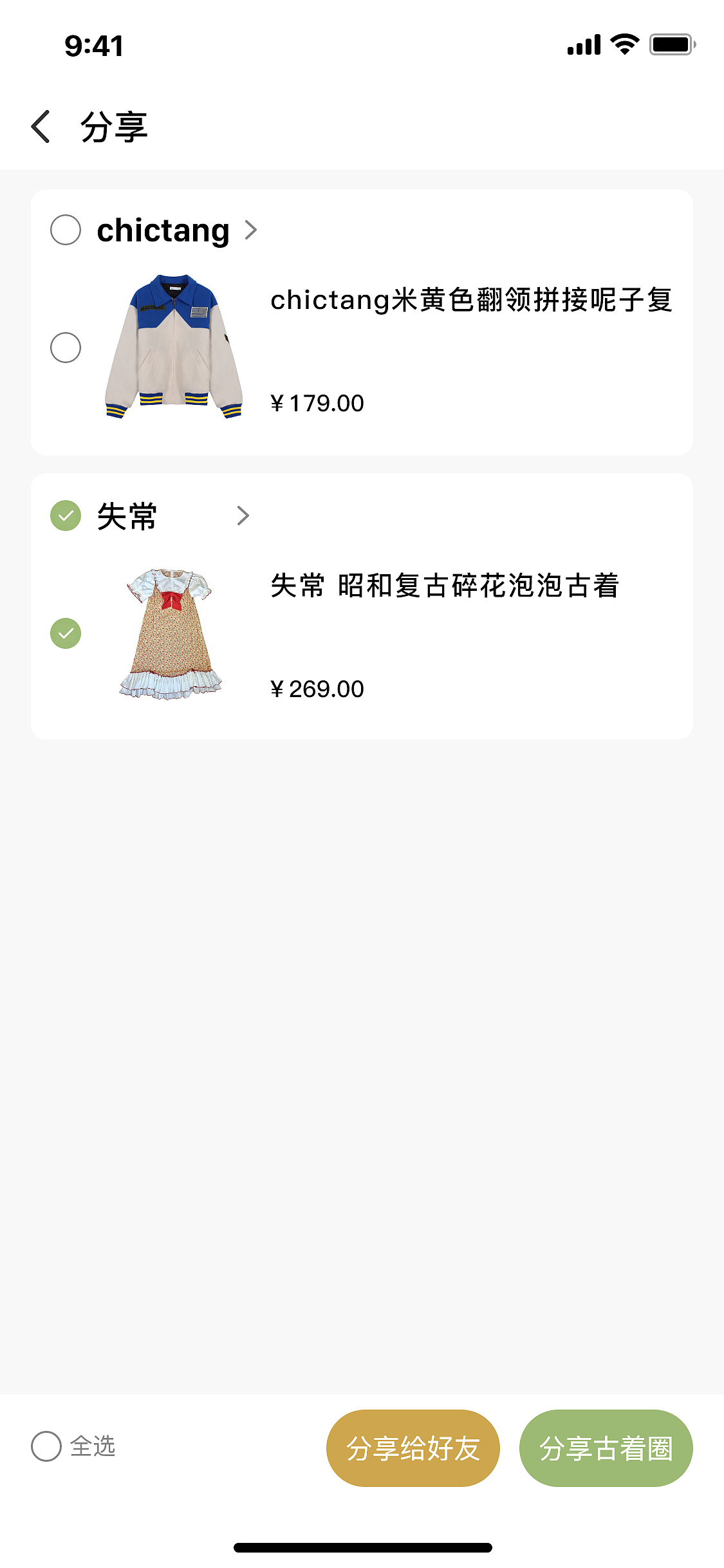Tap the Wi-Fi icon in the status bar

622,44
